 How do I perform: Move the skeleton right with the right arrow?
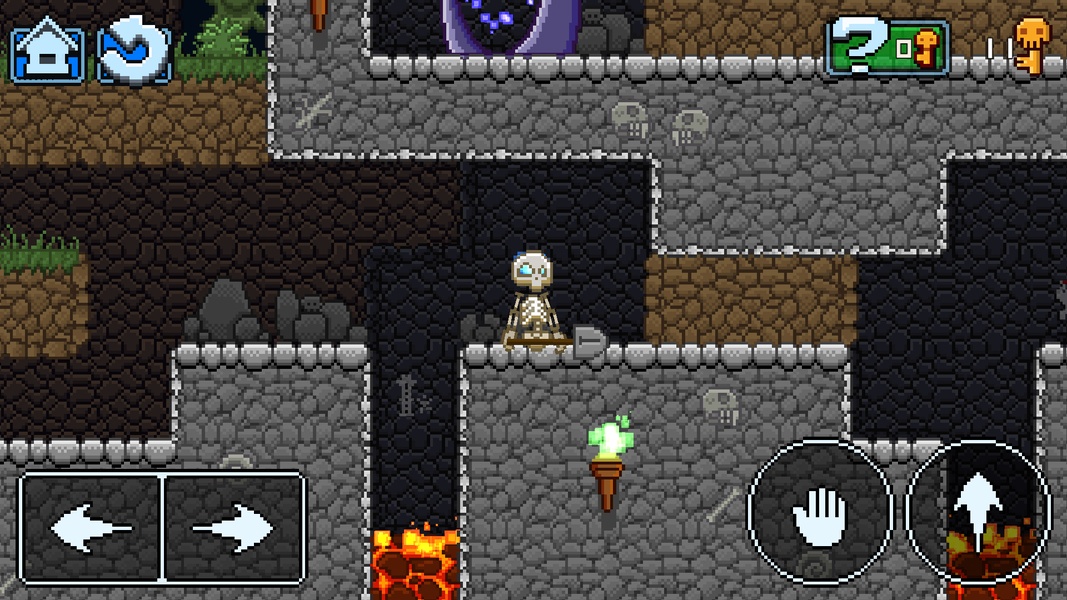pos(234,527)
